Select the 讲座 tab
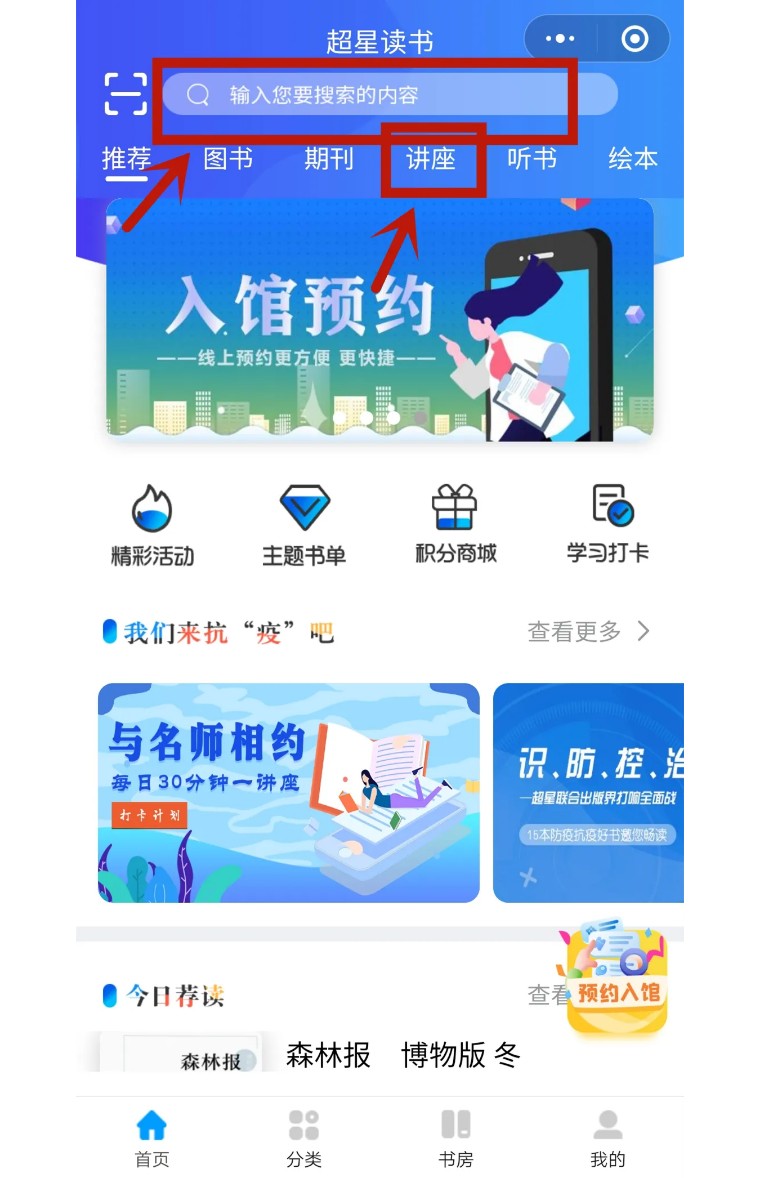 point(431,159)
